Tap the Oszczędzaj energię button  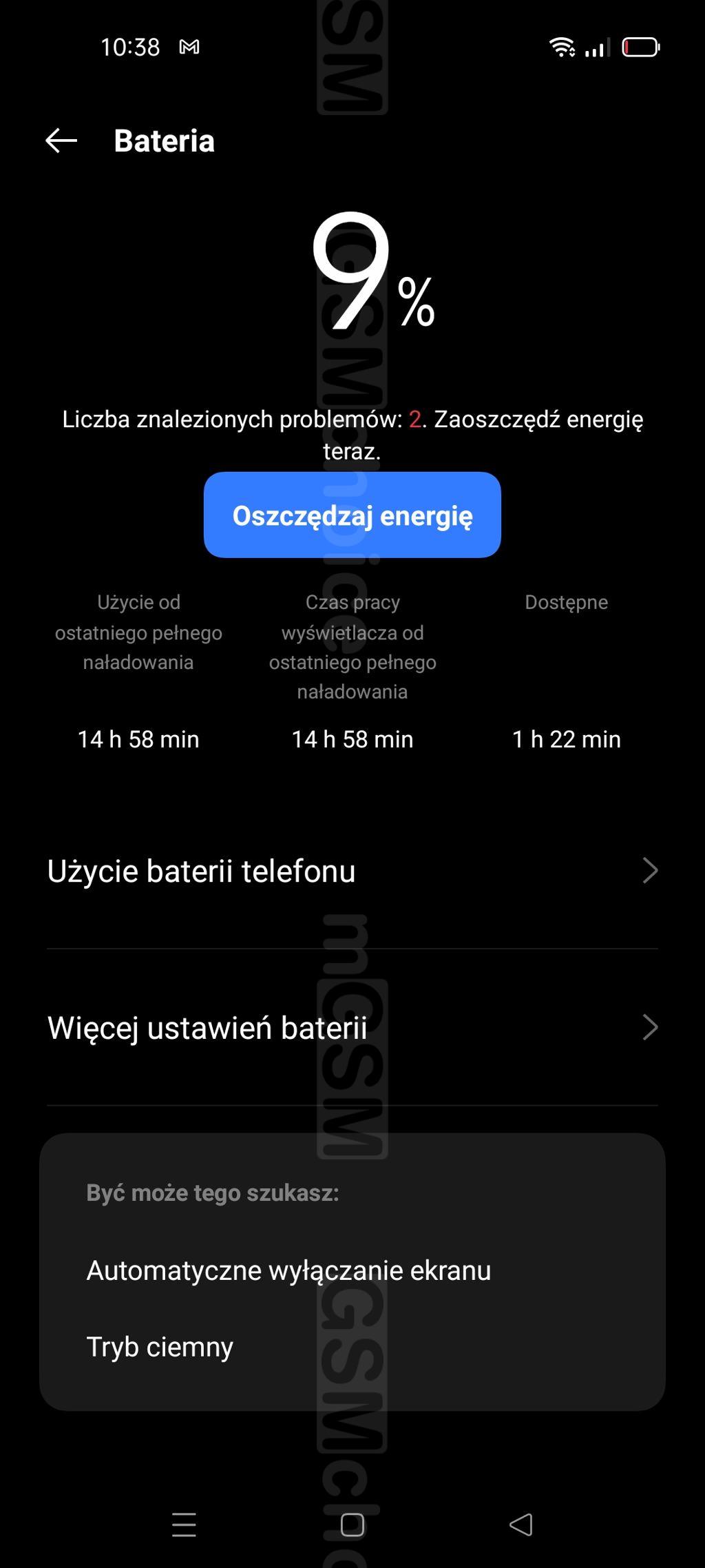pyautogui.click(x=352, y=515)
